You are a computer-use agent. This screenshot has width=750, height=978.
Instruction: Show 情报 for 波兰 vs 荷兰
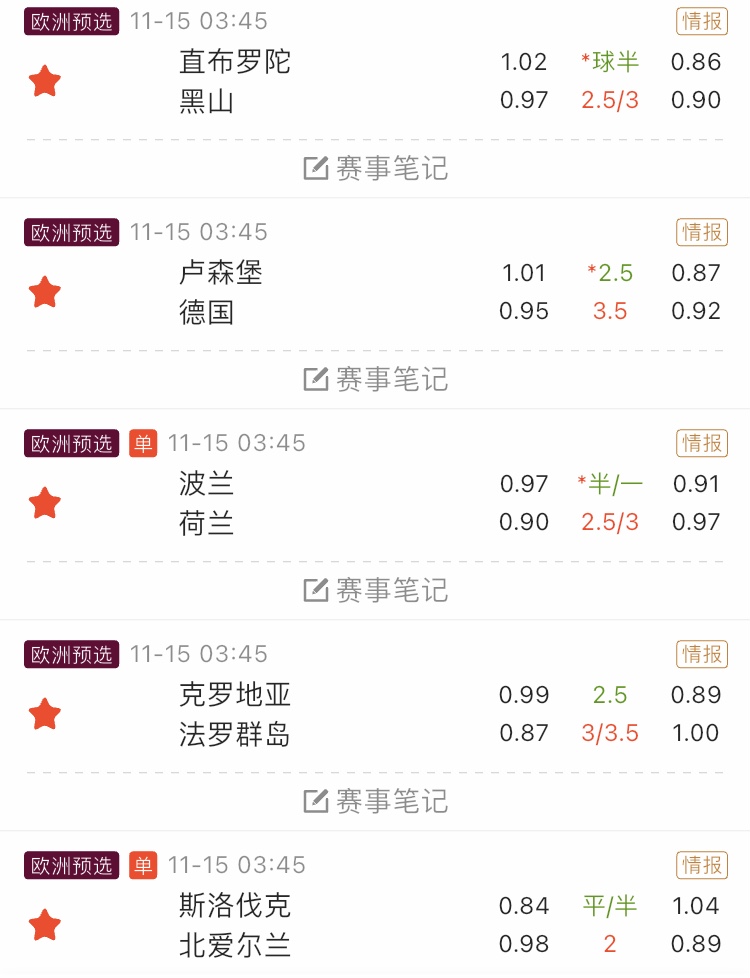tap(701, 443)
